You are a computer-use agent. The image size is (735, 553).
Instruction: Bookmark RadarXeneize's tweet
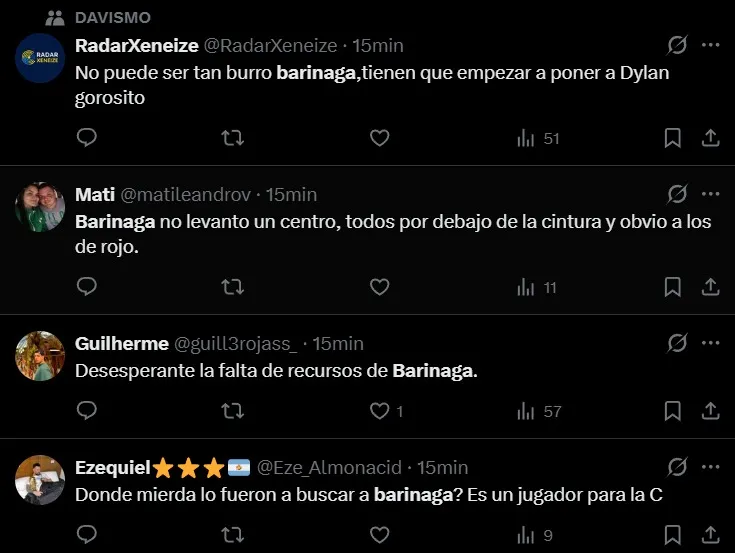[x=673, y=138]
